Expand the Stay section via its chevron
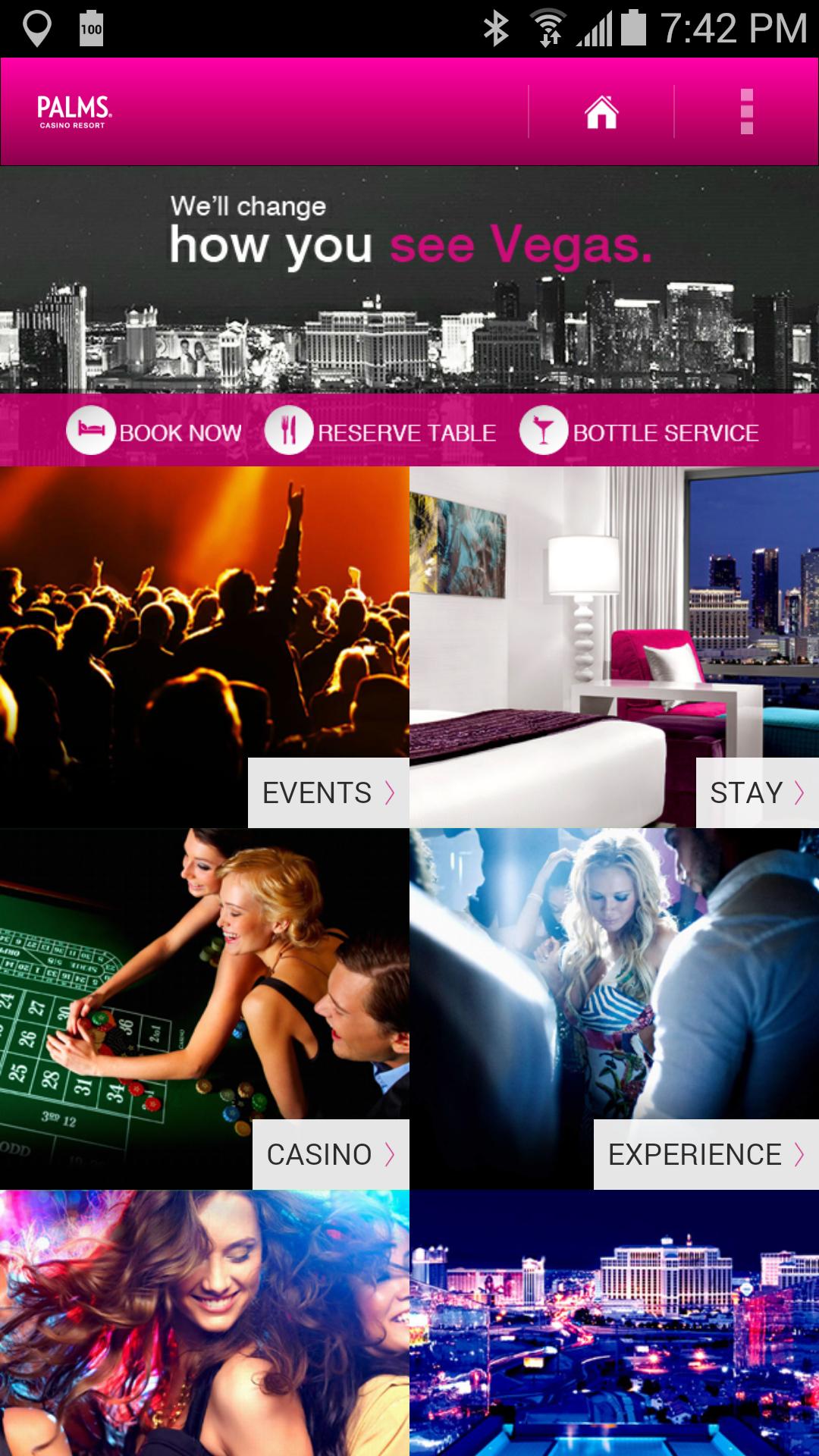819x1456 pixels. (x=800, y=793)
